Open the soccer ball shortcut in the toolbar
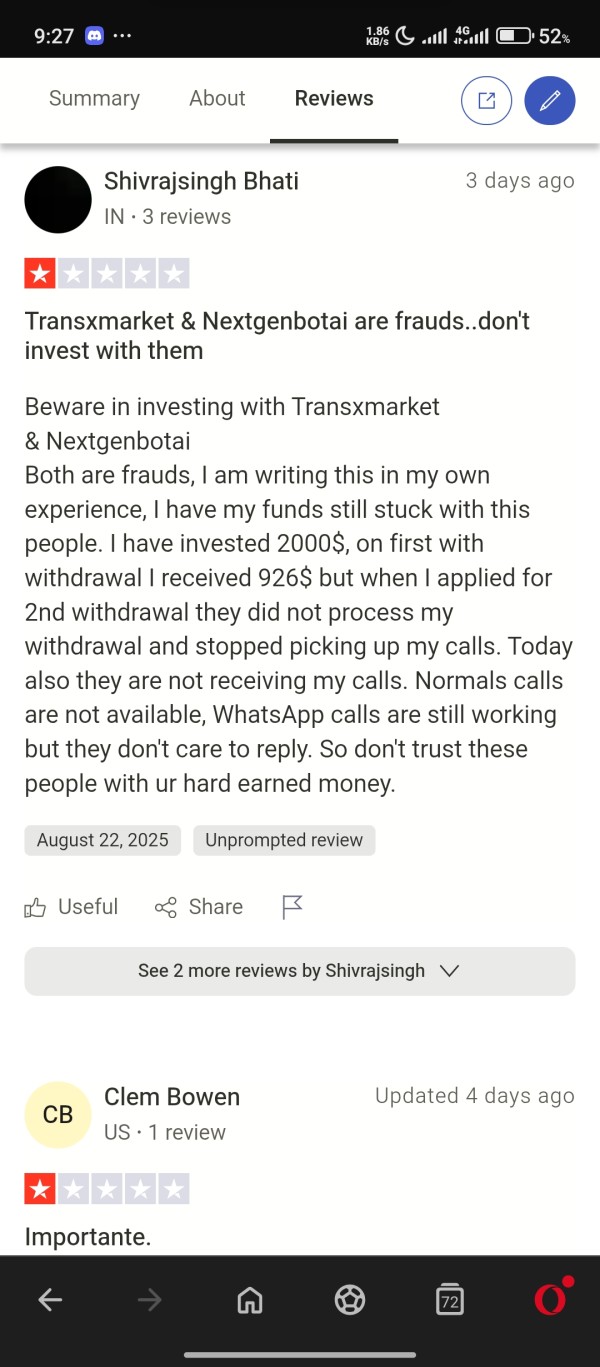This screenshot has height=1367, width=600. pyautogui.click(x=350, y=1300)
